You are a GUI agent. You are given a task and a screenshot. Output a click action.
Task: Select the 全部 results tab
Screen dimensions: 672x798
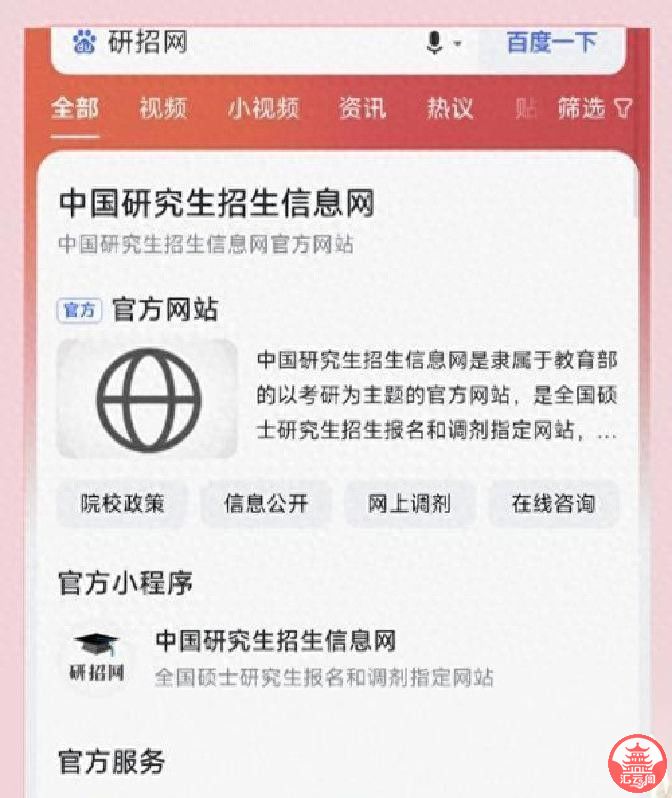(75, 108)
